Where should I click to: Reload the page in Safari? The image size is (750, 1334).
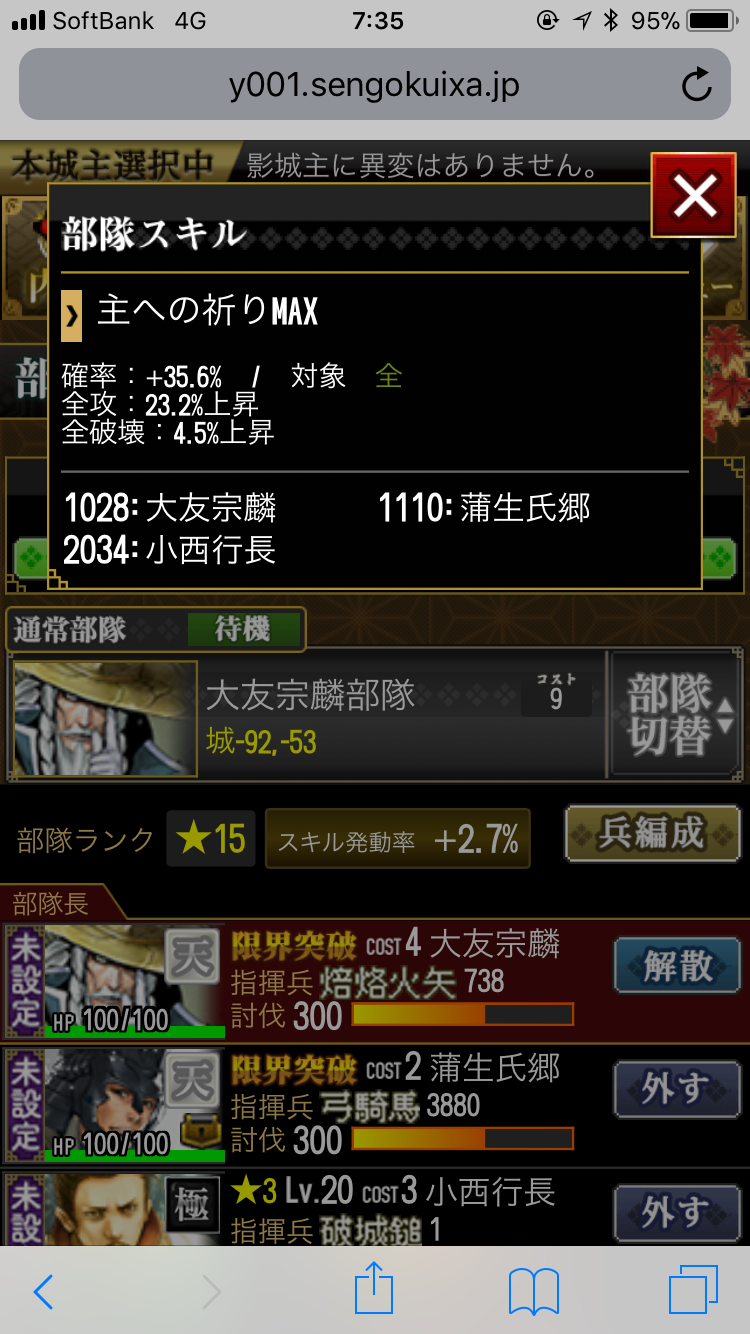pos(696,86)
